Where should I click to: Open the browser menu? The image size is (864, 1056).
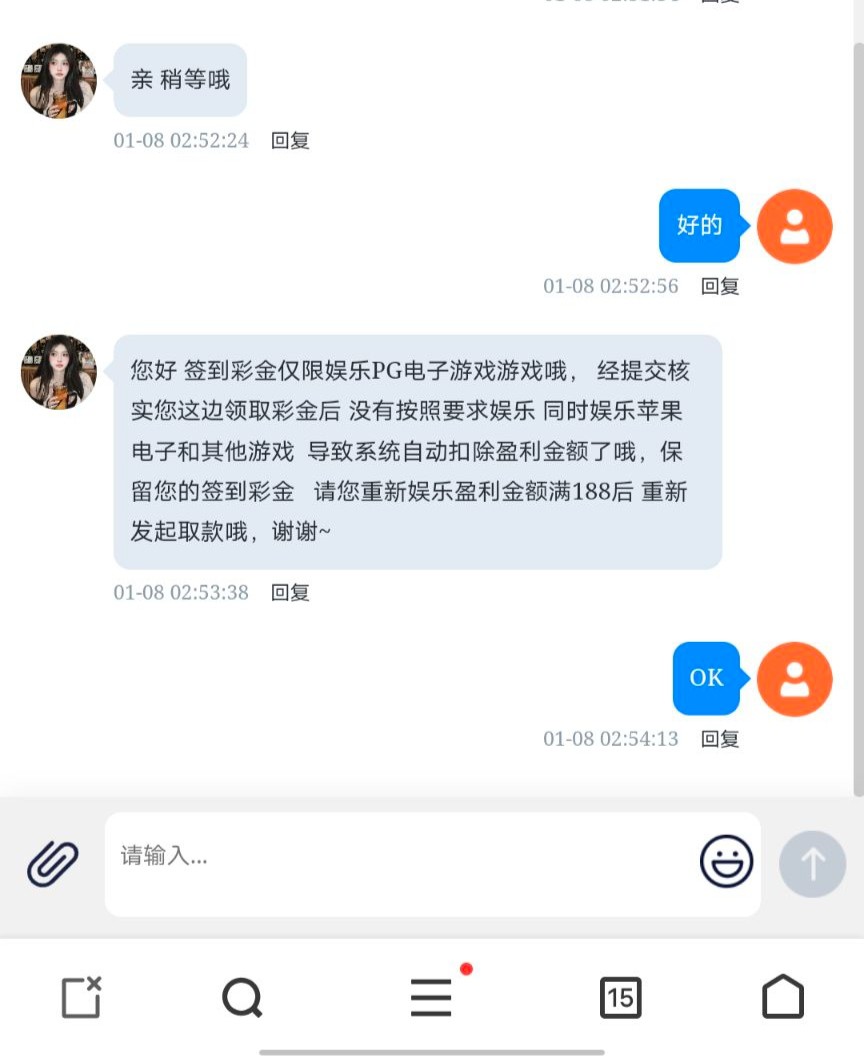[432, 997]
